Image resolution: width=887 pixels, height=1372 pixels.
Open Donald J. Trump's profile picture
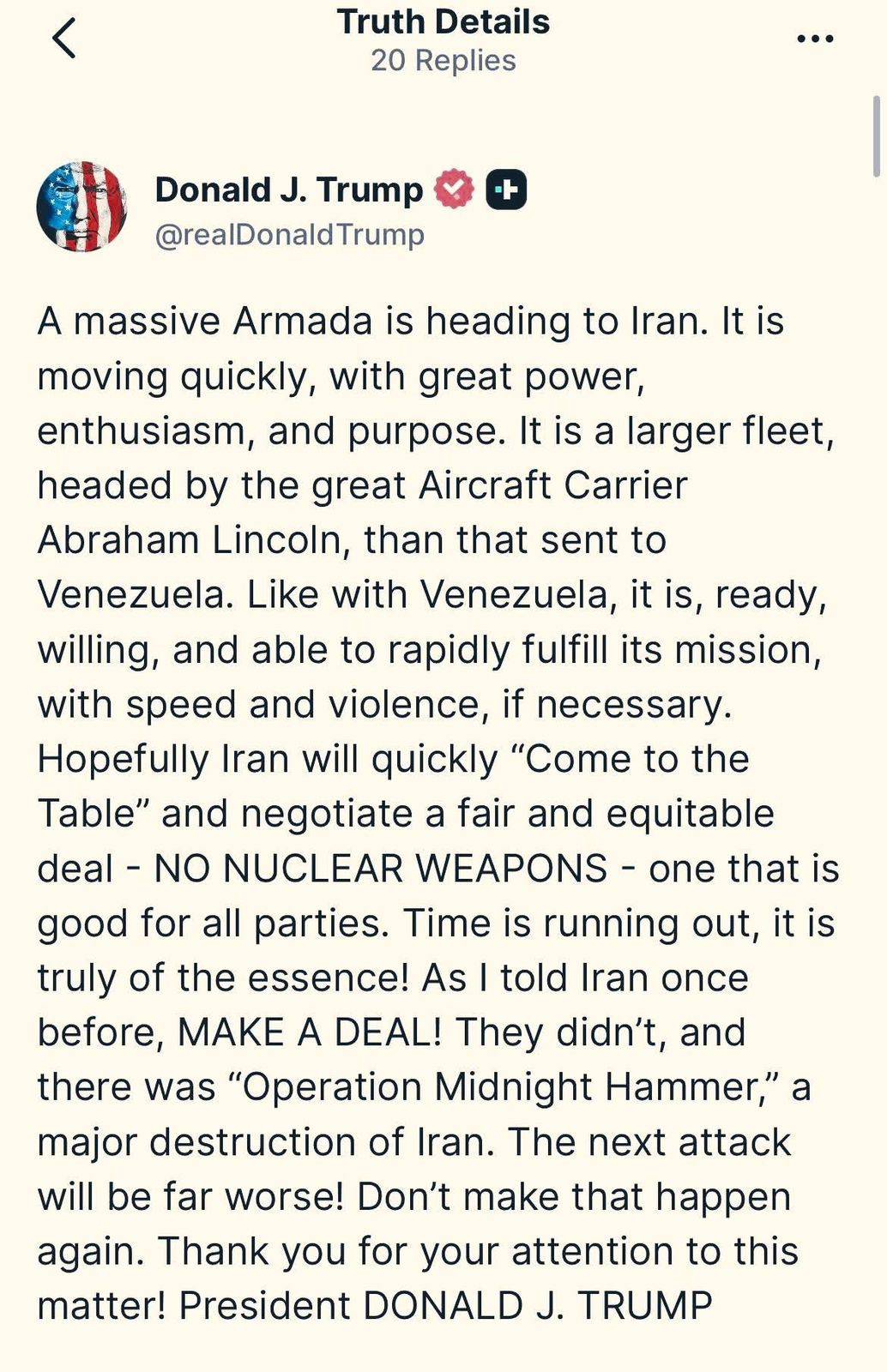(81, 206)
